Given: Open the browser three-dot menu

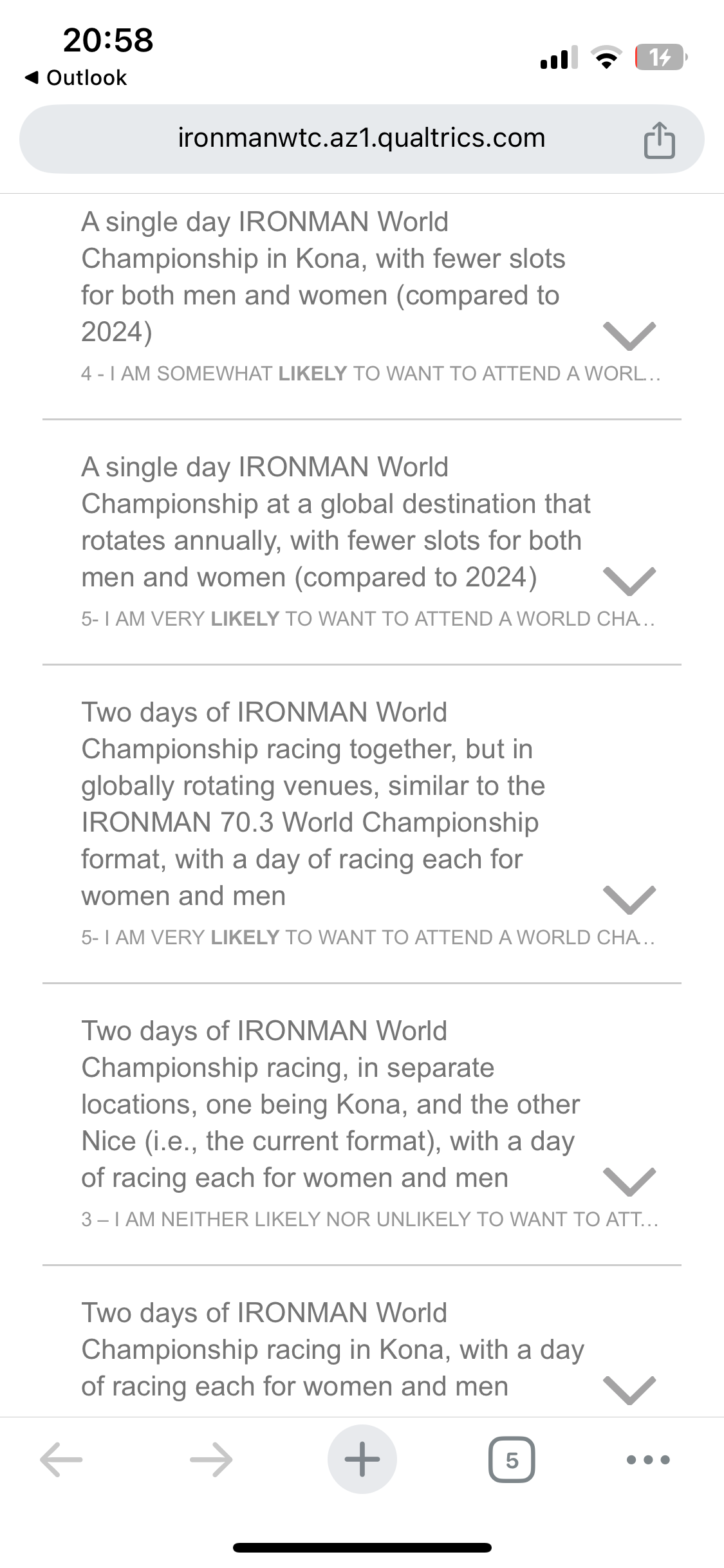Looking at the screenshot, I should 648,1459.
